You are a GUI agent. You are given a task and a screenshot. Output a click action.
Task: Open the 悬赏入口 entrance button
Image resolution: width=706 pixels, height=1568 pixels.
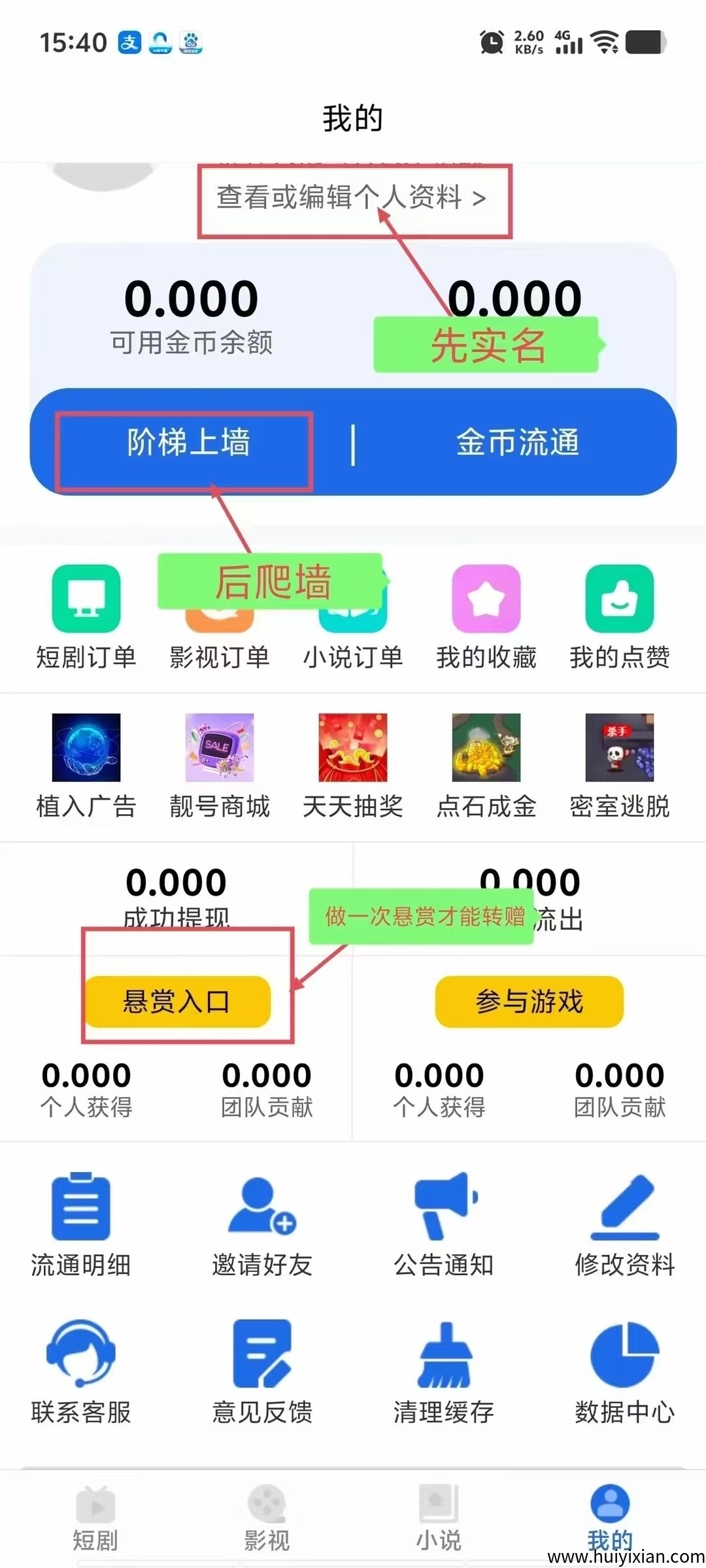click(x=176, y=1002)
